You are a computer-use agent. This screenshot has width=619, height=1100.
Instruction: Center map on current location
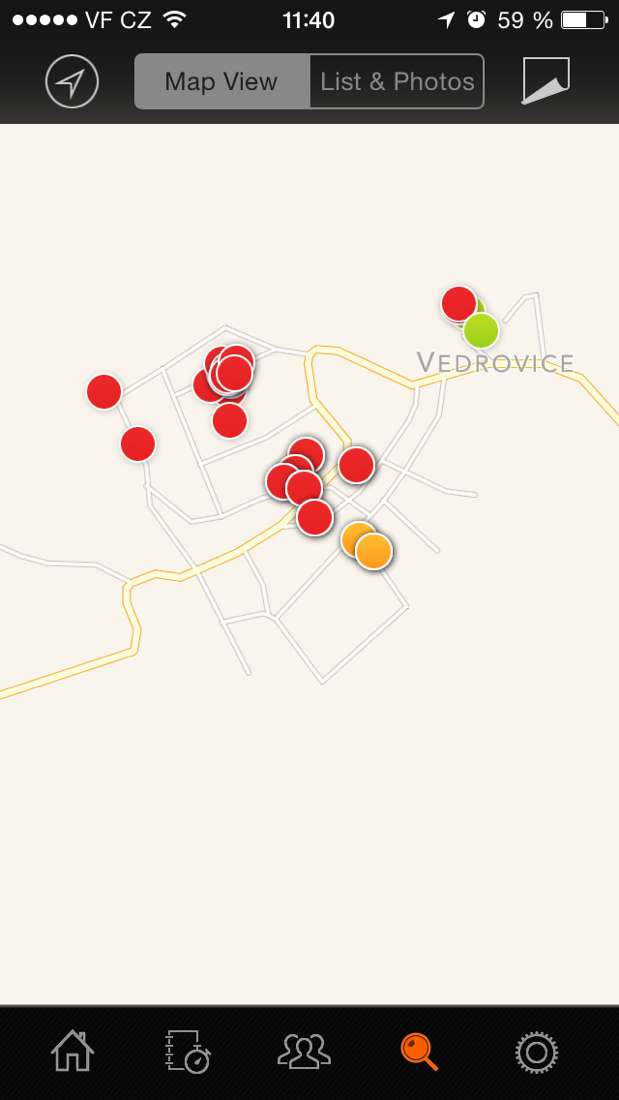coord(72,82)
